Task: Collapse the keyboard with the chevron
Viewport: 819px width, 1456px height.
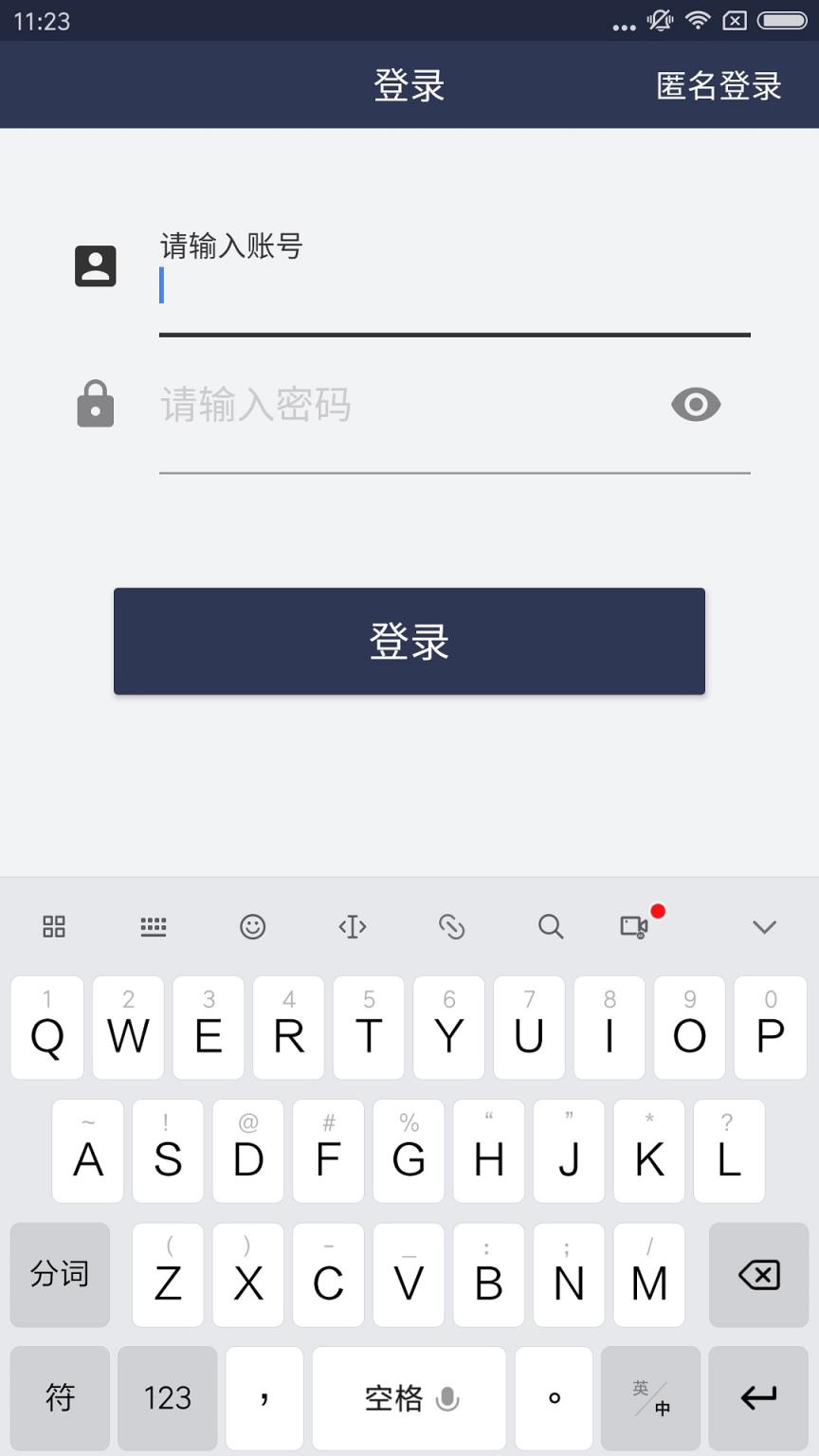Action: tap(764, 927)
